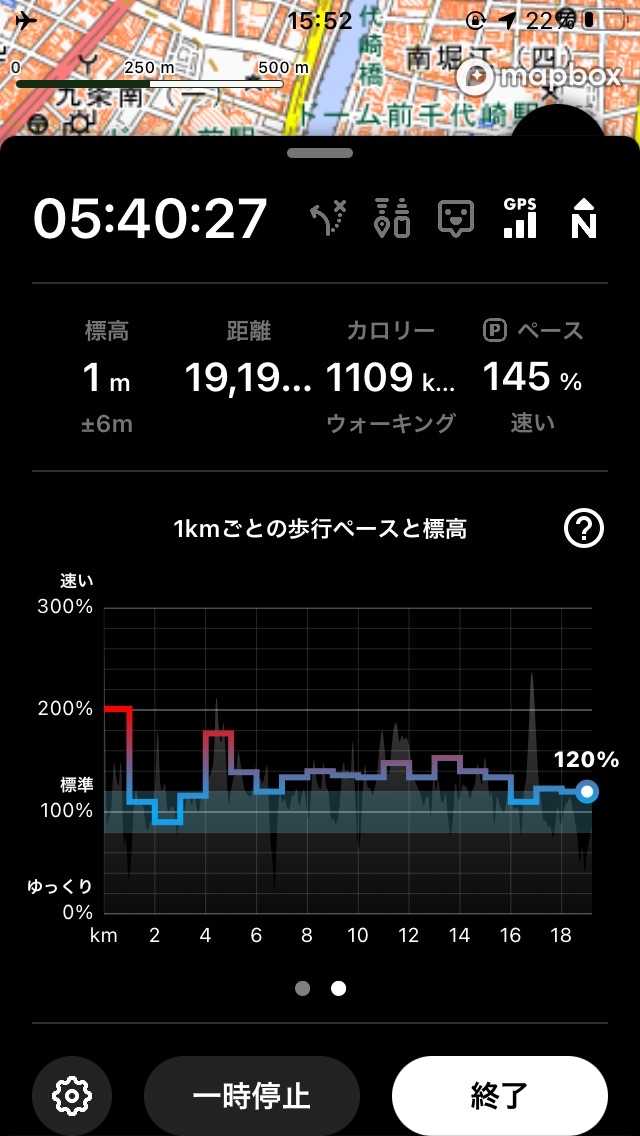
Task: Open the help question mark for pace chart
Action: pos(584,528)
